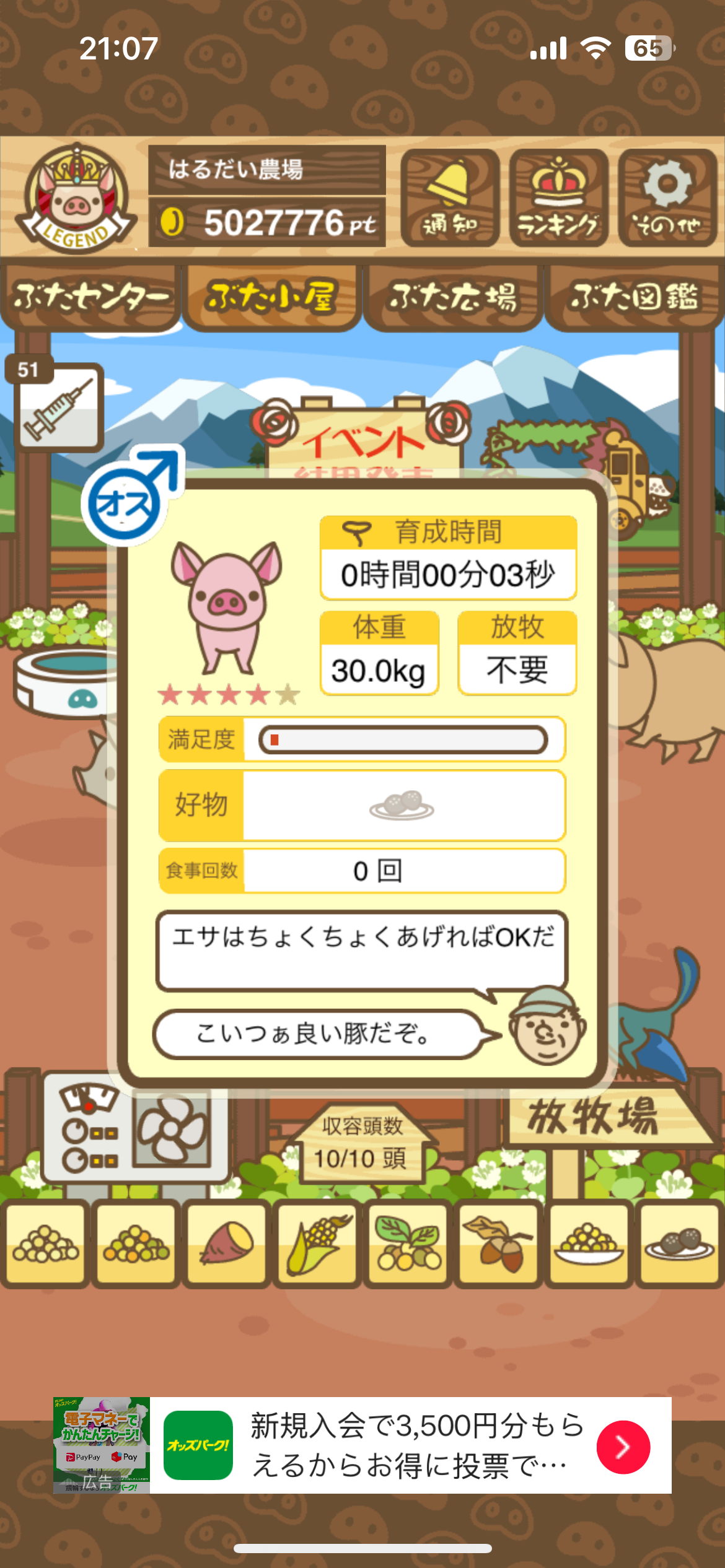The width and height of the screenshot is (725, 1568).
Task: Open the オッズパーク ad arrow
Action: [623, 1447]
